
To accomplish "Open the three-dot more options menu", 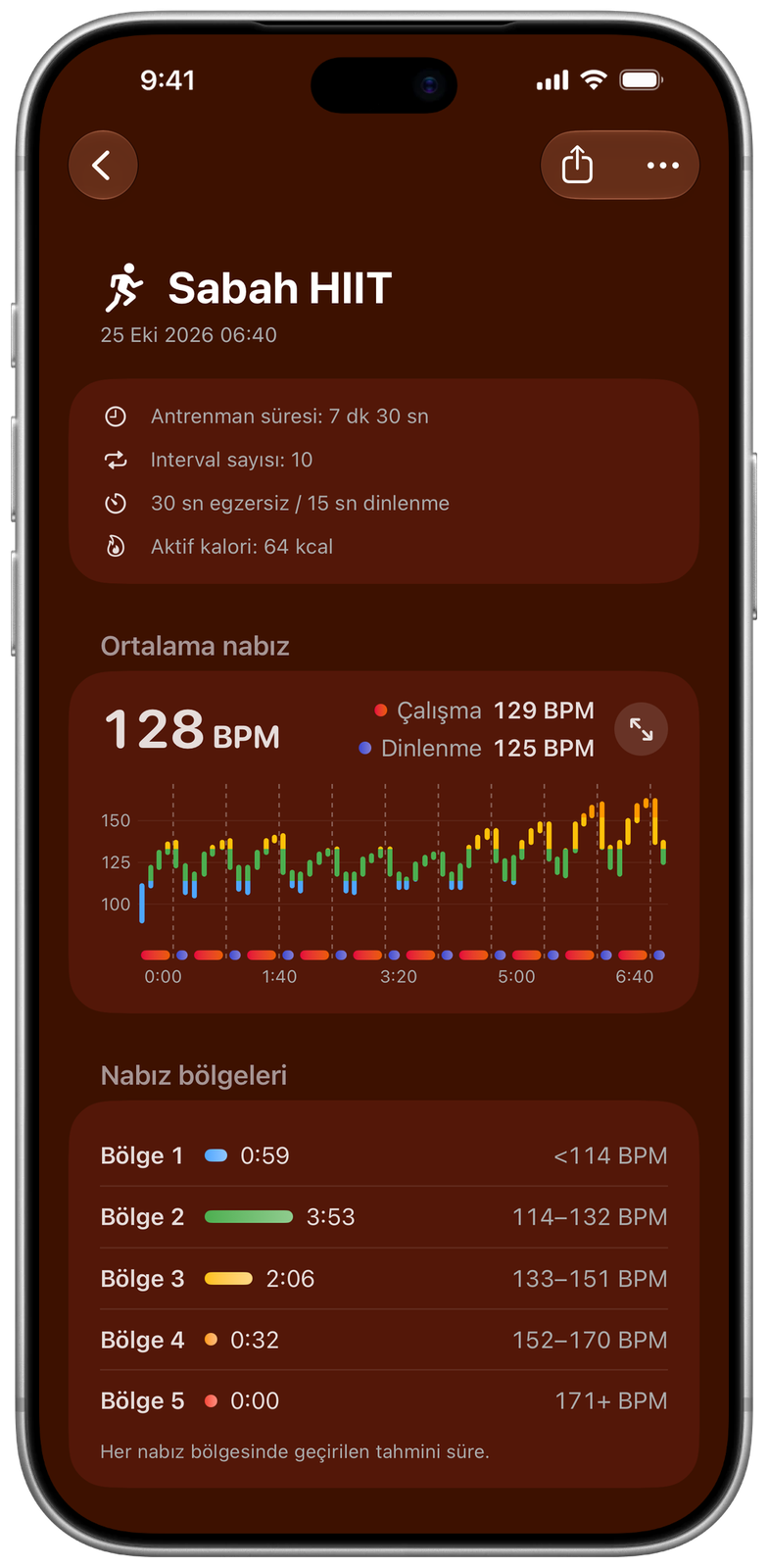I will click(662, 165).
